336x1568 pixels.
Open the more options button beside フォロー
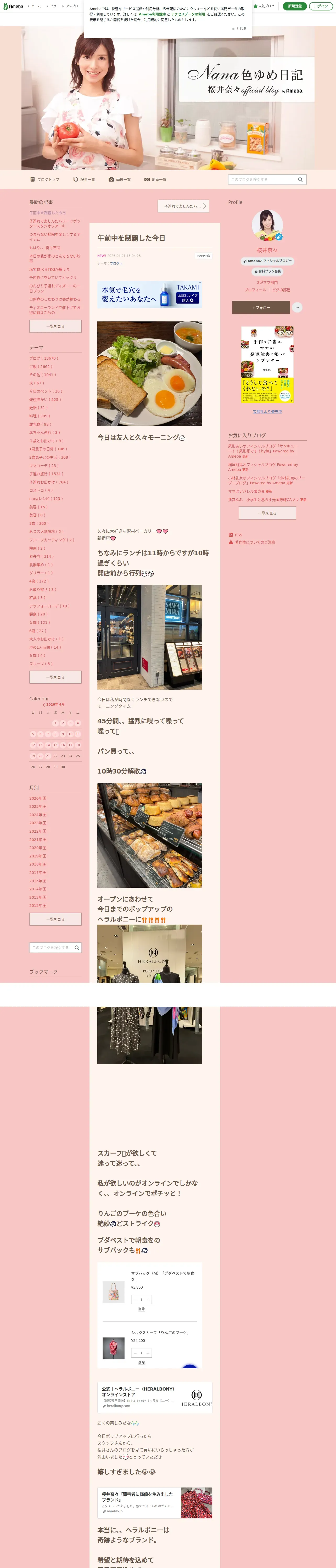(x=297, y=307)
